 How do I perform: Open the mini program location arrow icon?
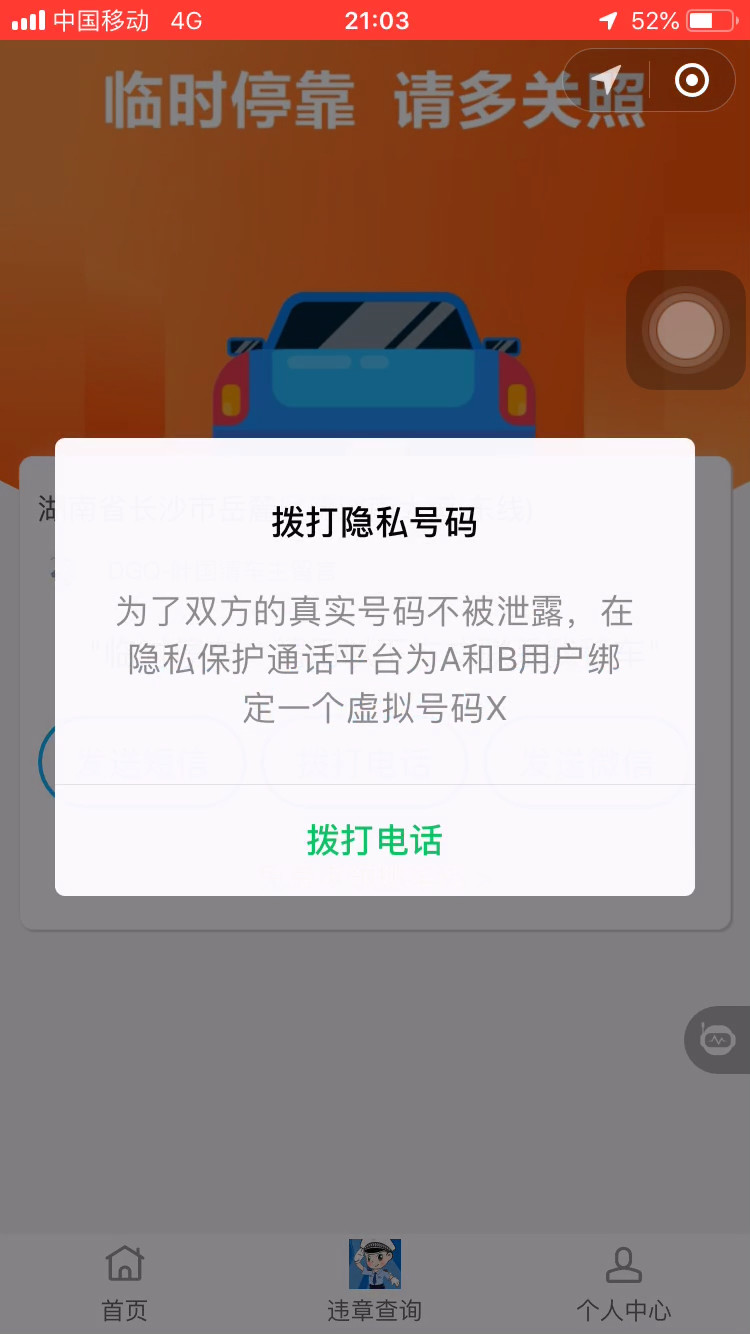(606, 80)
